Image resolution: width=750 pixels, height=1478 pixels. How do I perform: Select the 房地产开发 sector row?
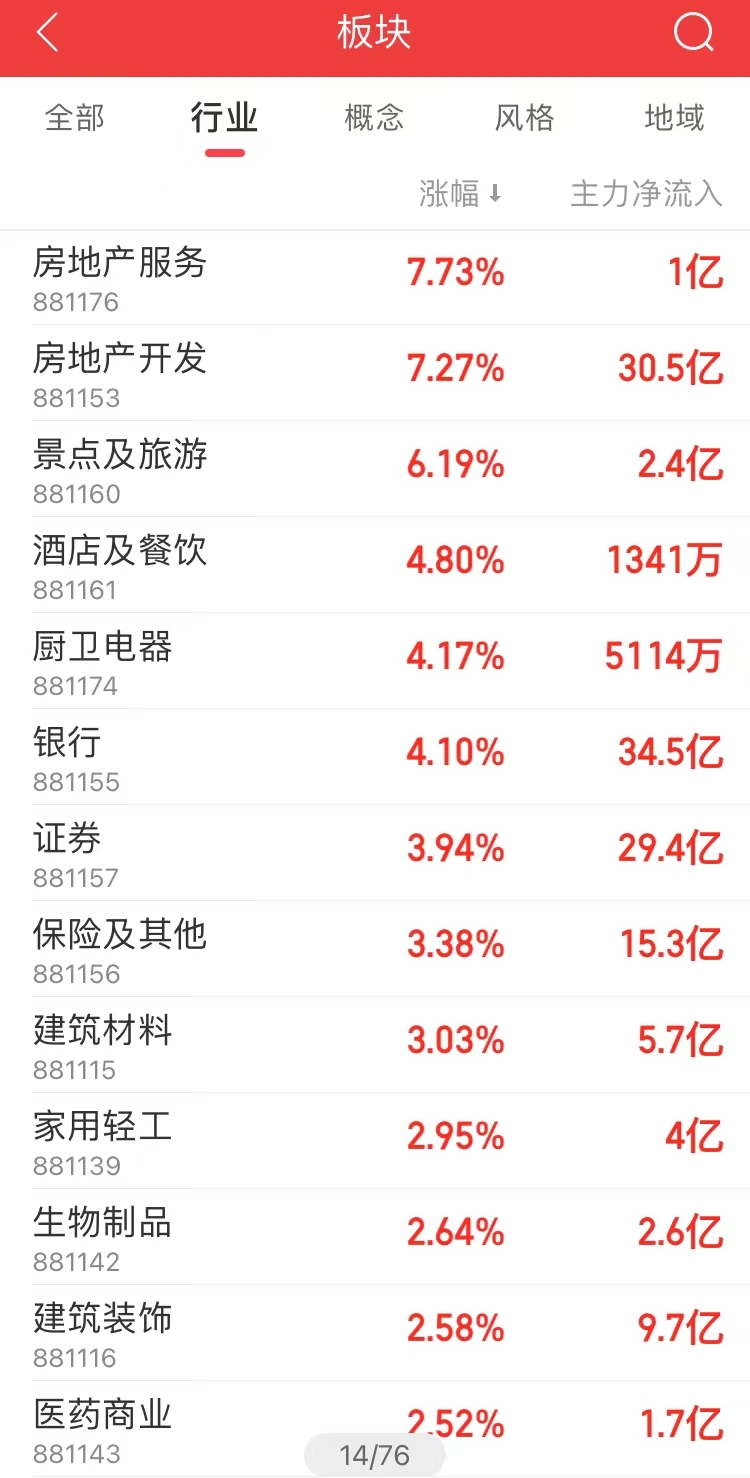(375, 376)
